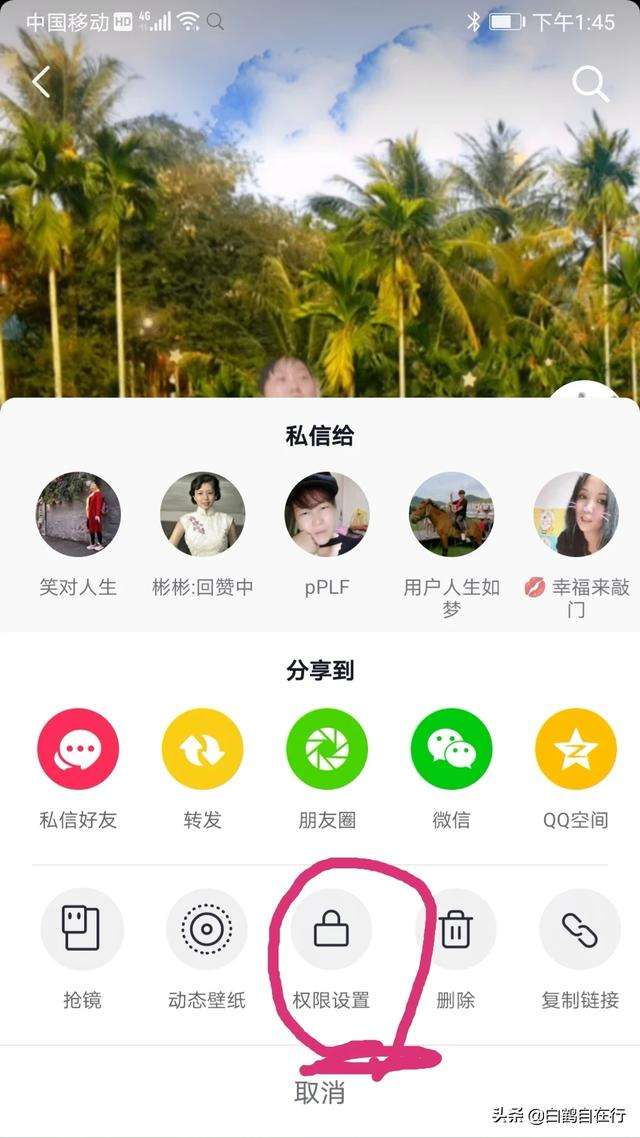Screen dimensions: 640x1138
Task: Share to QQ空间
Action: tap(576, 750)
